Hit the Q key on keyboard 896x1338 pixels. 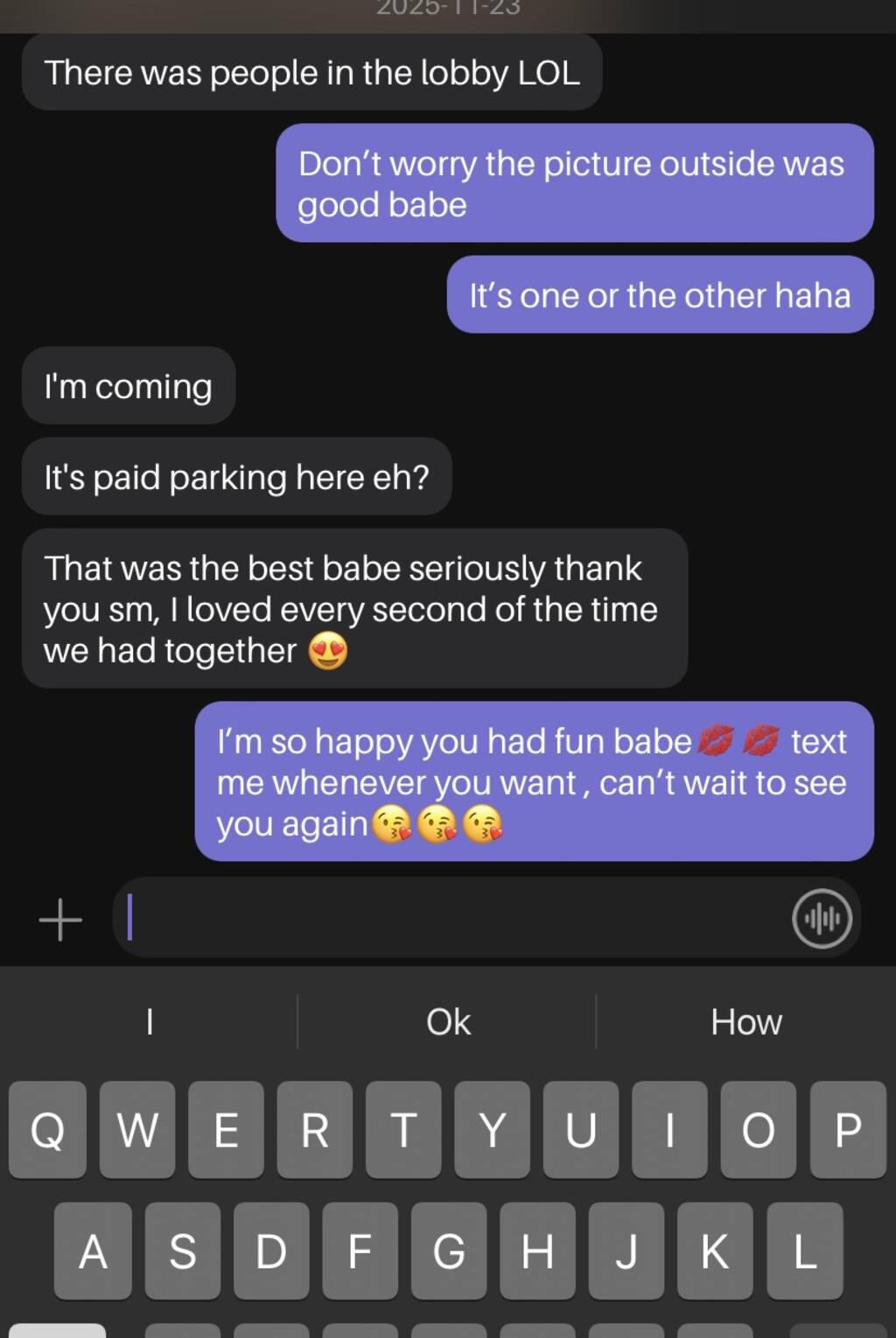coord(47,1130)
